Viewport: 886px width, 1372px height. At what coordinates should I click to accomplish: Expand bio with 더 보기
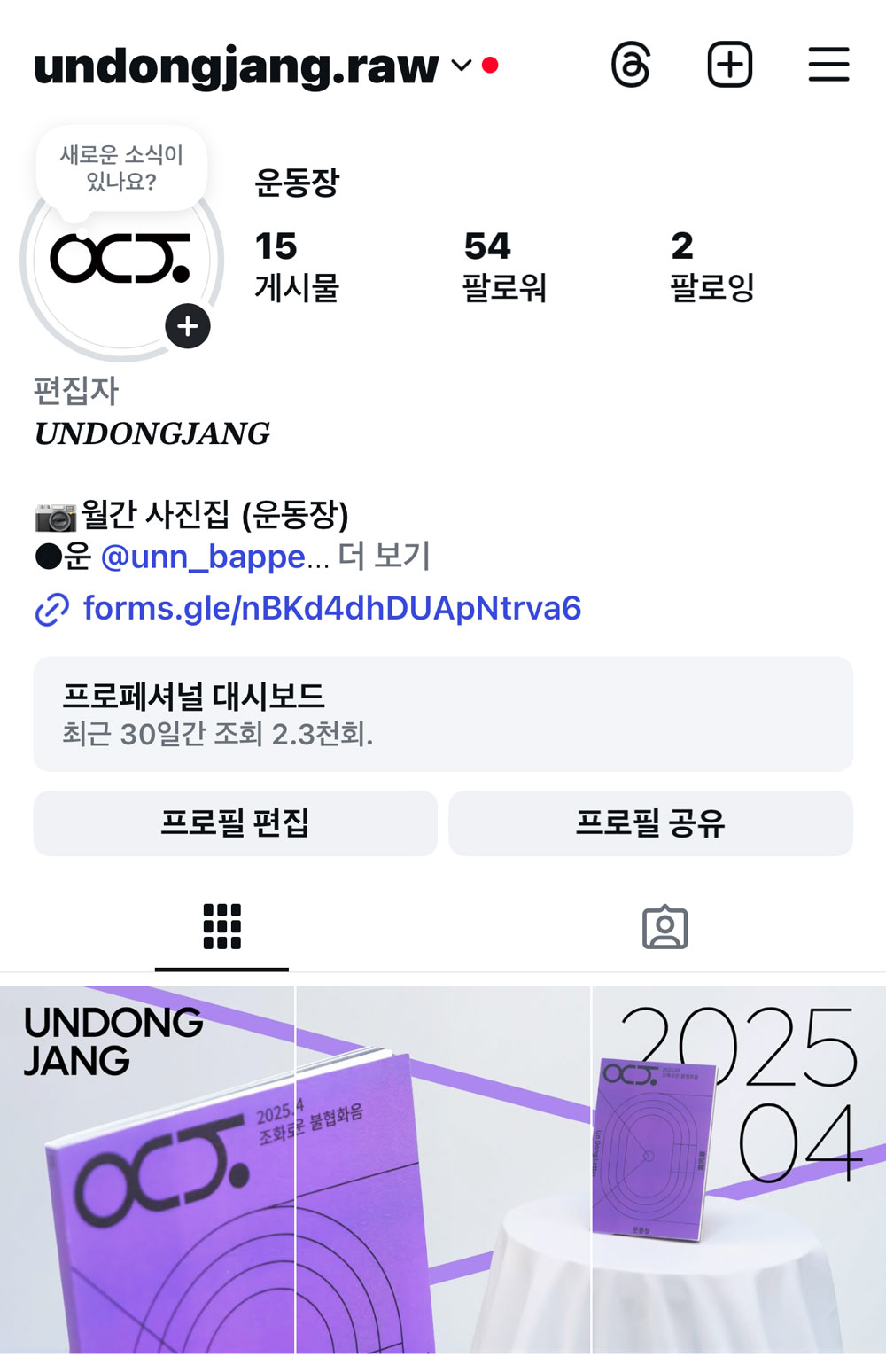(384, 557)
